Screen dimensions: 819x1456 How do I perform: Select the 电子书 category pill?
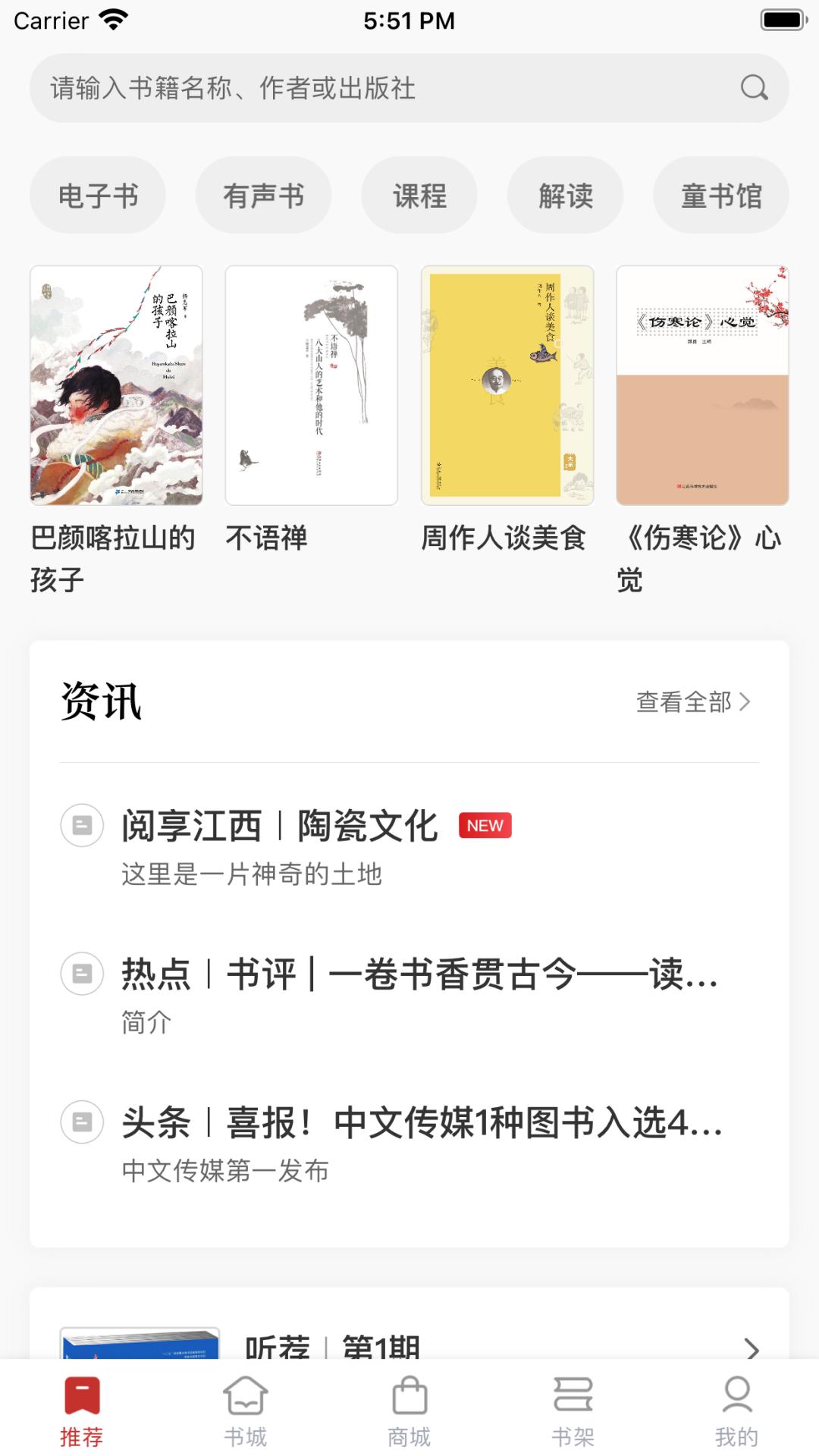click(x=97, y=194)
